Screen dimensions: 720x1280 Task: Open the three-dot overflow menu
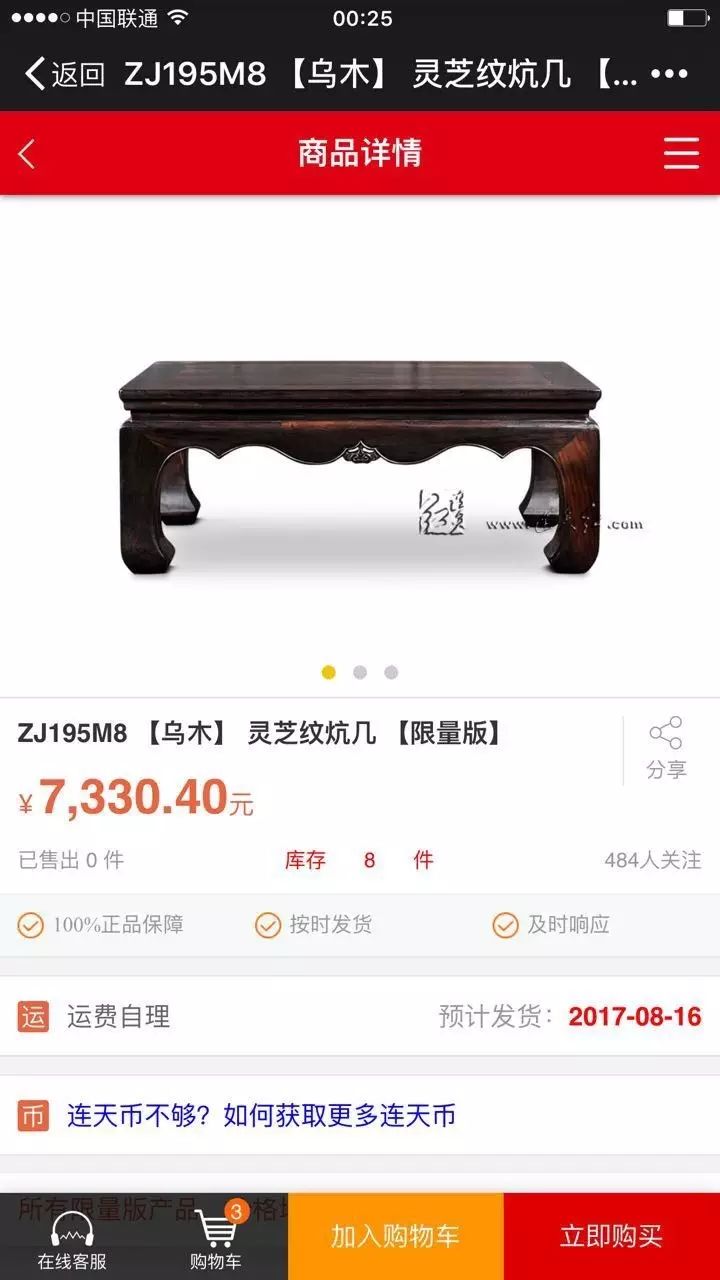click(x=669, y=74)
